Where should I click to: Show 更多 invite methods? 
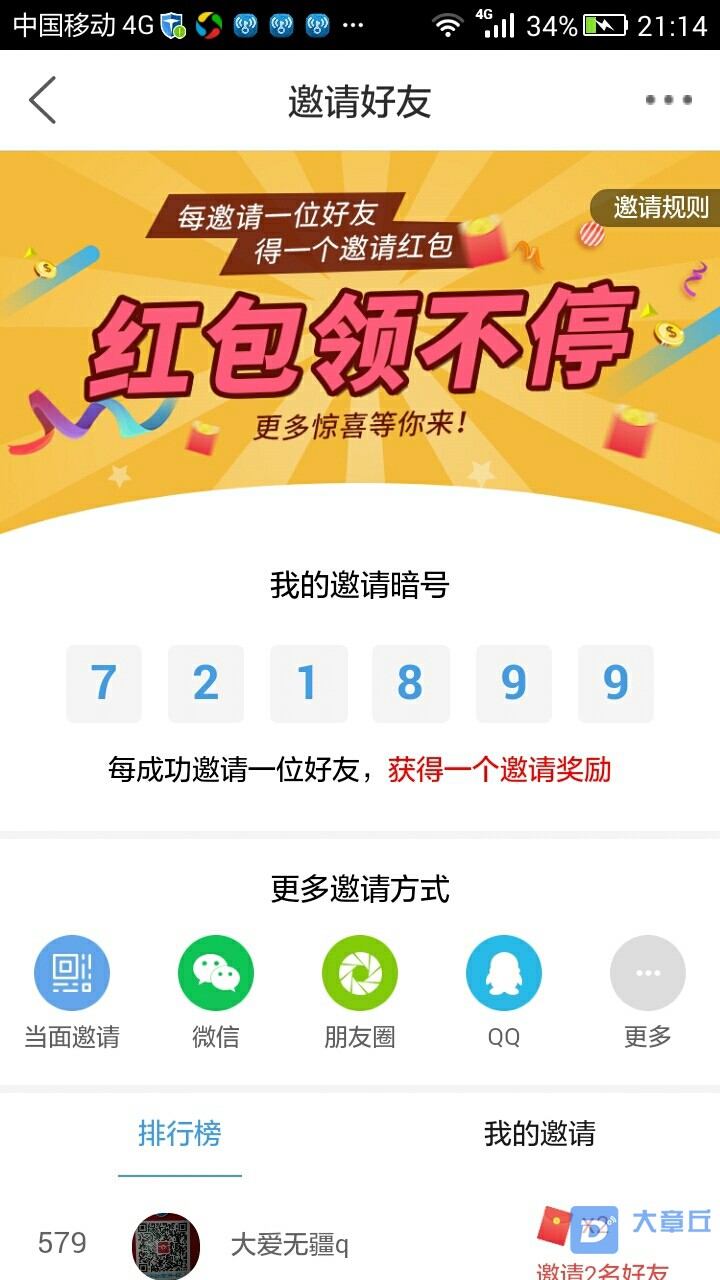647,973
